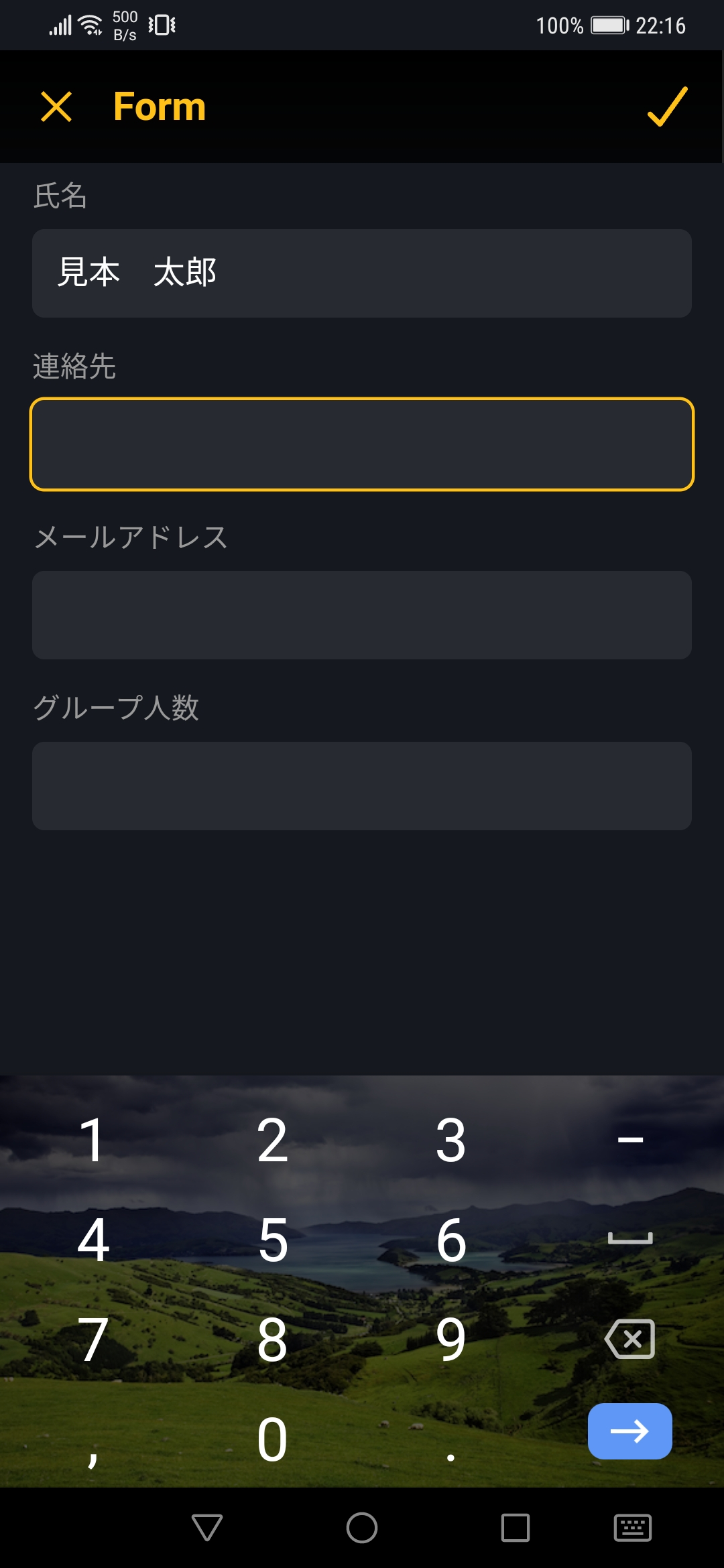The width and height of the screenshot is (724, 1568).
Task: Focus the 連絡先 contact field
Action: [362, 444]
